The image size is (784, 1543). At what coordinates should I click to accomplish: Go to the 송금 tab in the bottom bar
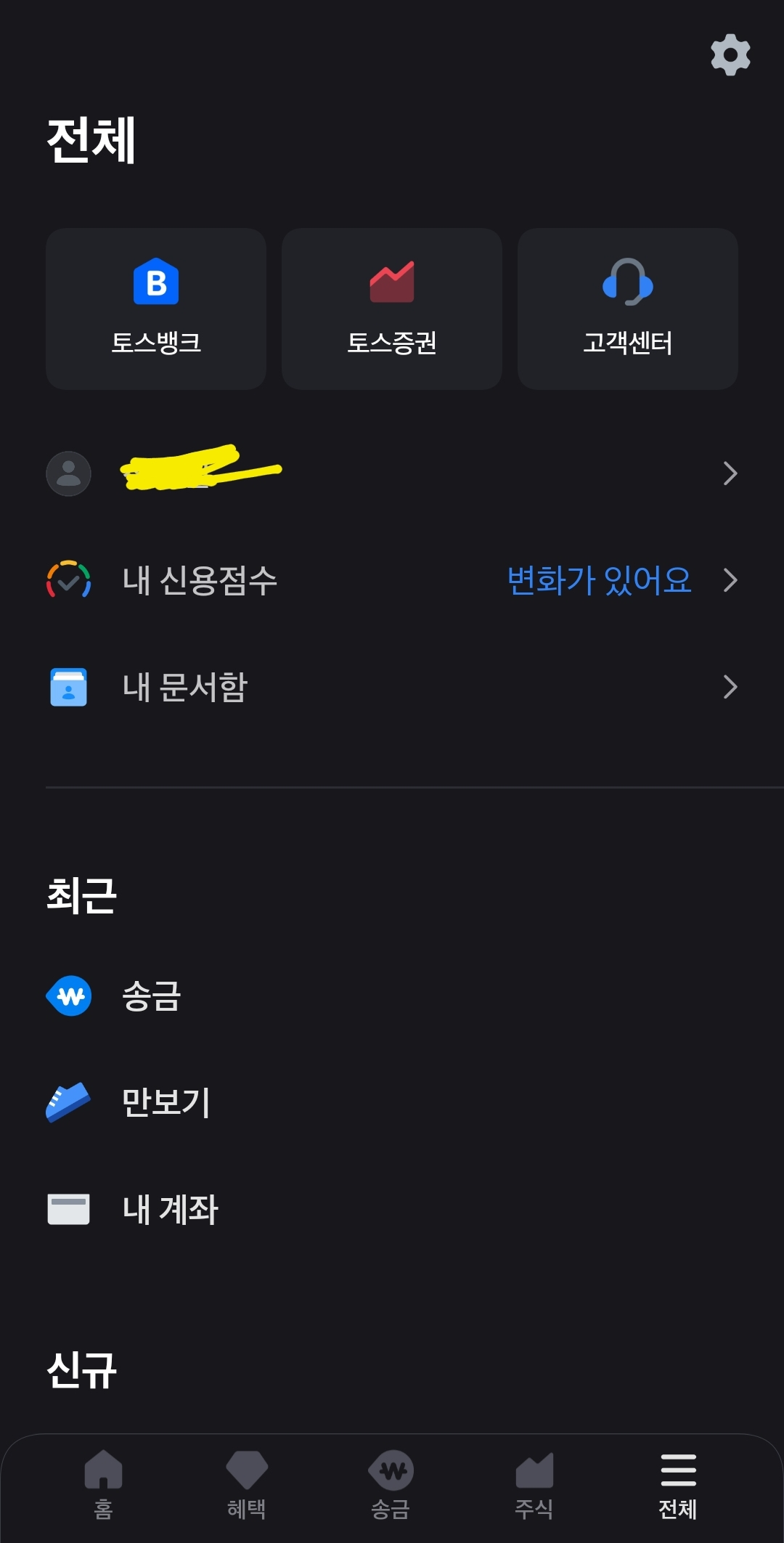point(391,1485)
